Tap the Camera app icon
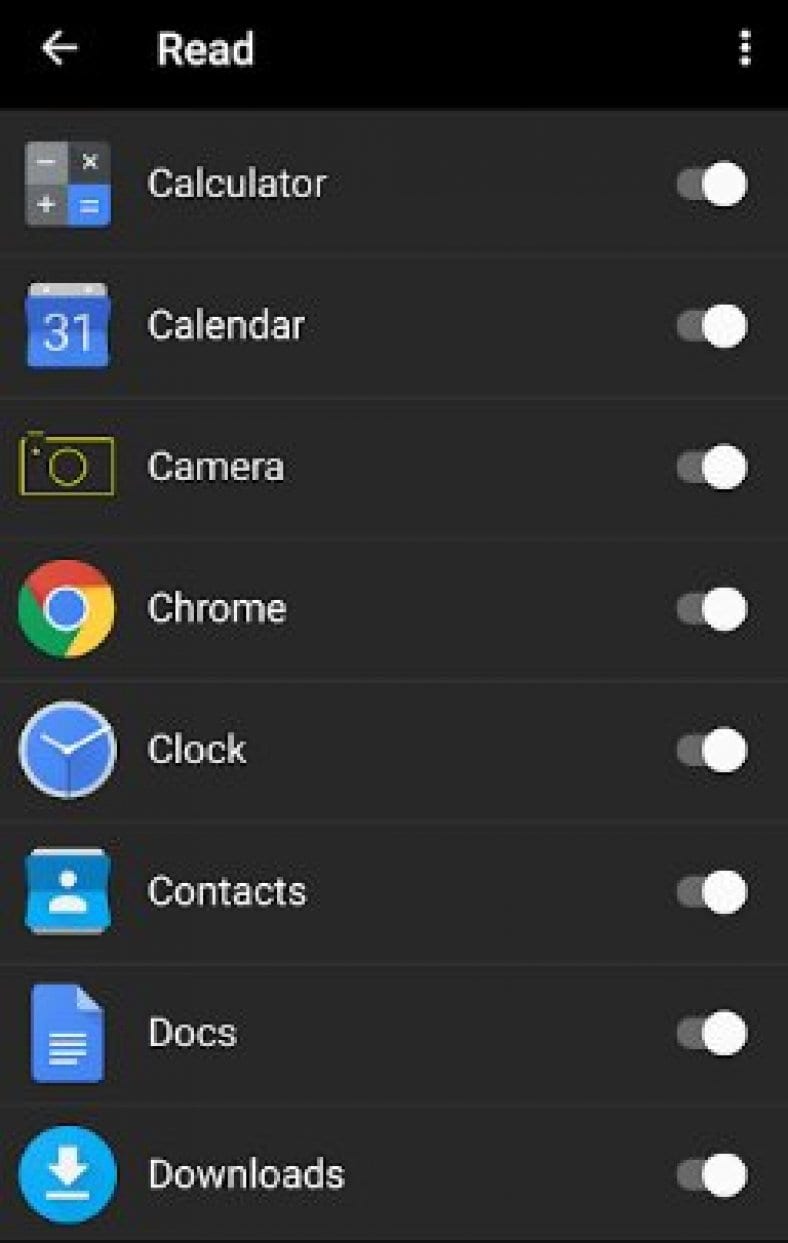 66,466
